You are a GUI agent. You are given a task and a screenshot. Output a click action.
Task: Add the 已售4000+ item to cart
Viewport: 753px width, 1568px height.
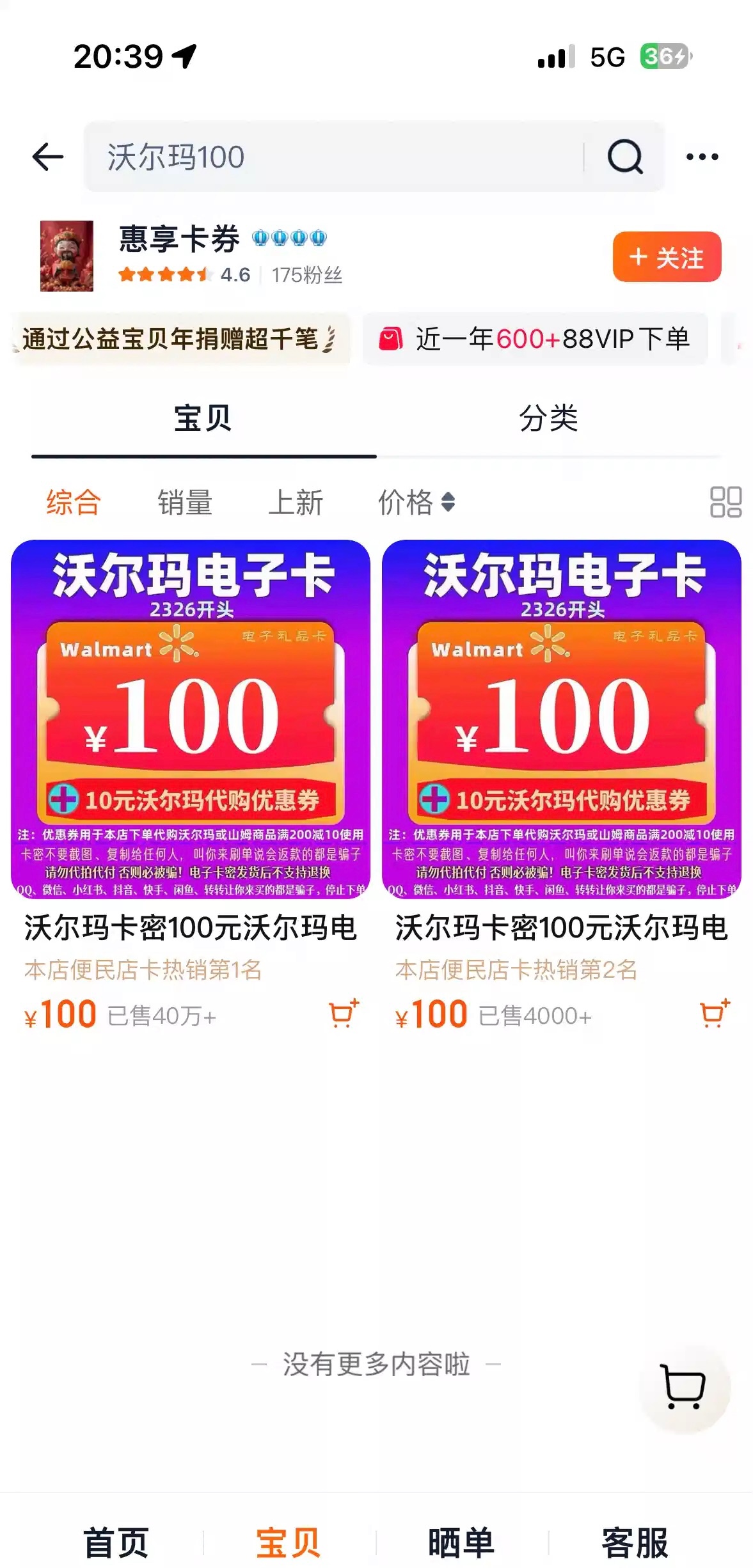tap(715, 1014)
